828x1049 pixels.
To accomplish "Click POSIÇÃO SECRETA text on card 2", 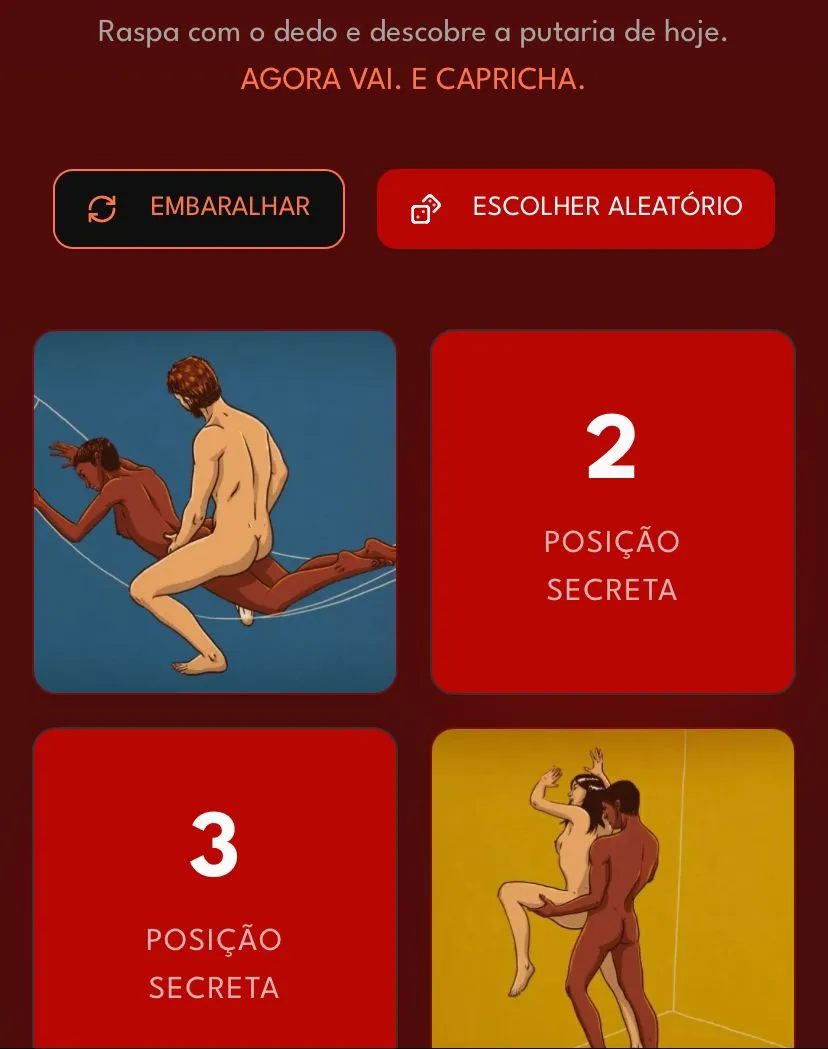I will click(611, 565).
